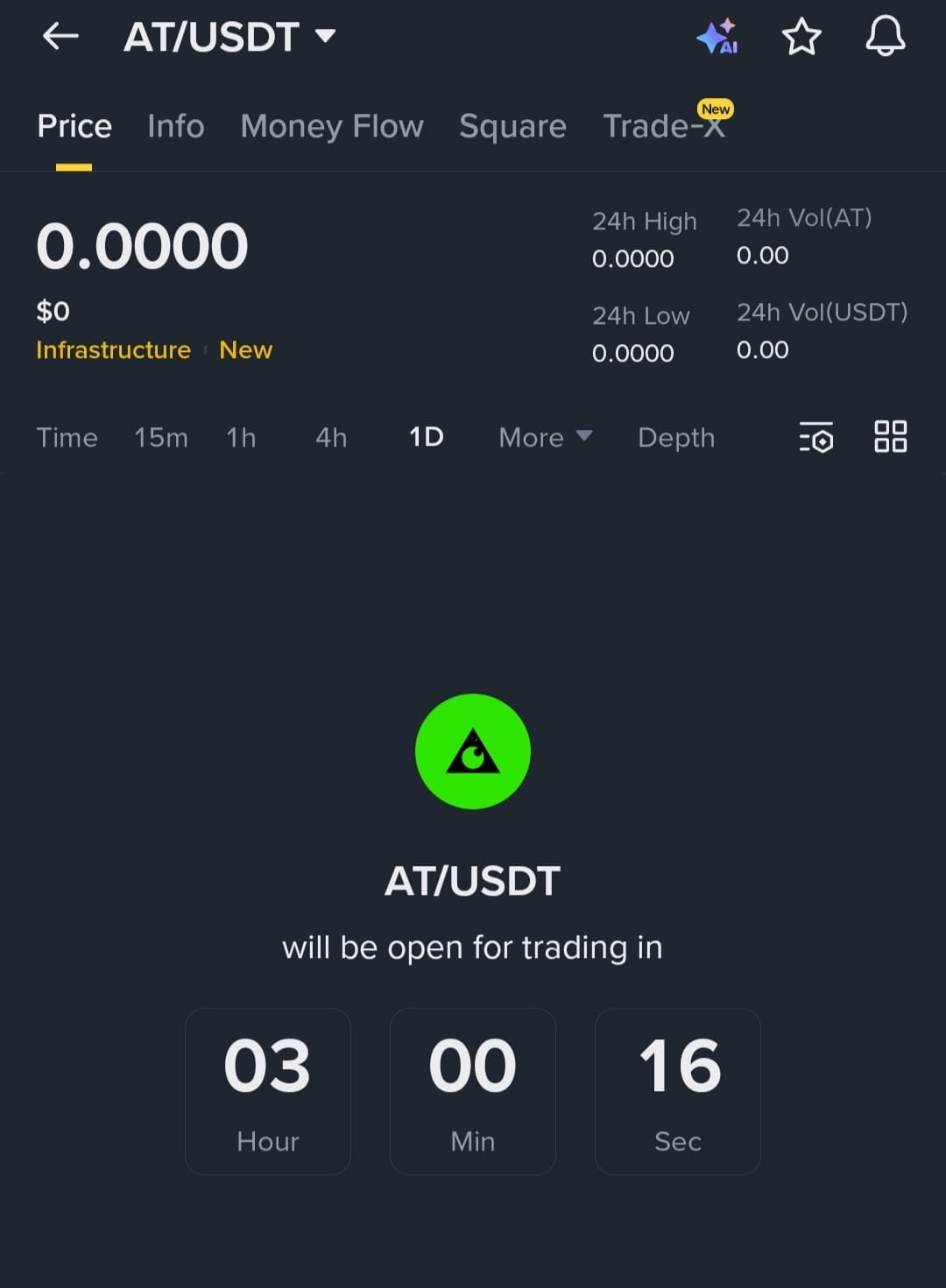
Task: Select the 15m chart interval
Action: click(x=161, y=437)
